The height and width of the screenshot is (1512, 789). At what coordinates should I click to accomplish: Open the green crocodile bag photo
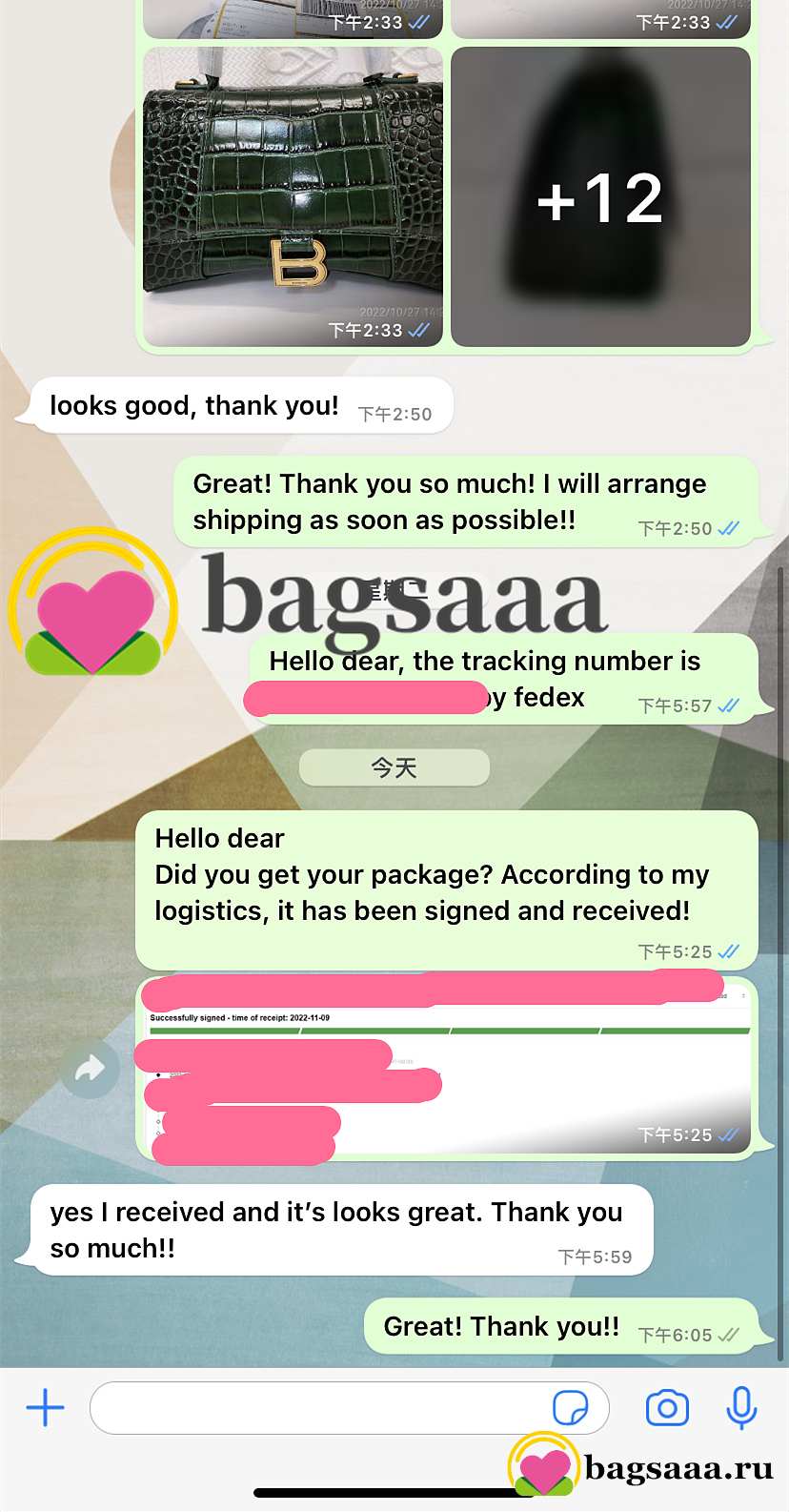pos(293,196)
